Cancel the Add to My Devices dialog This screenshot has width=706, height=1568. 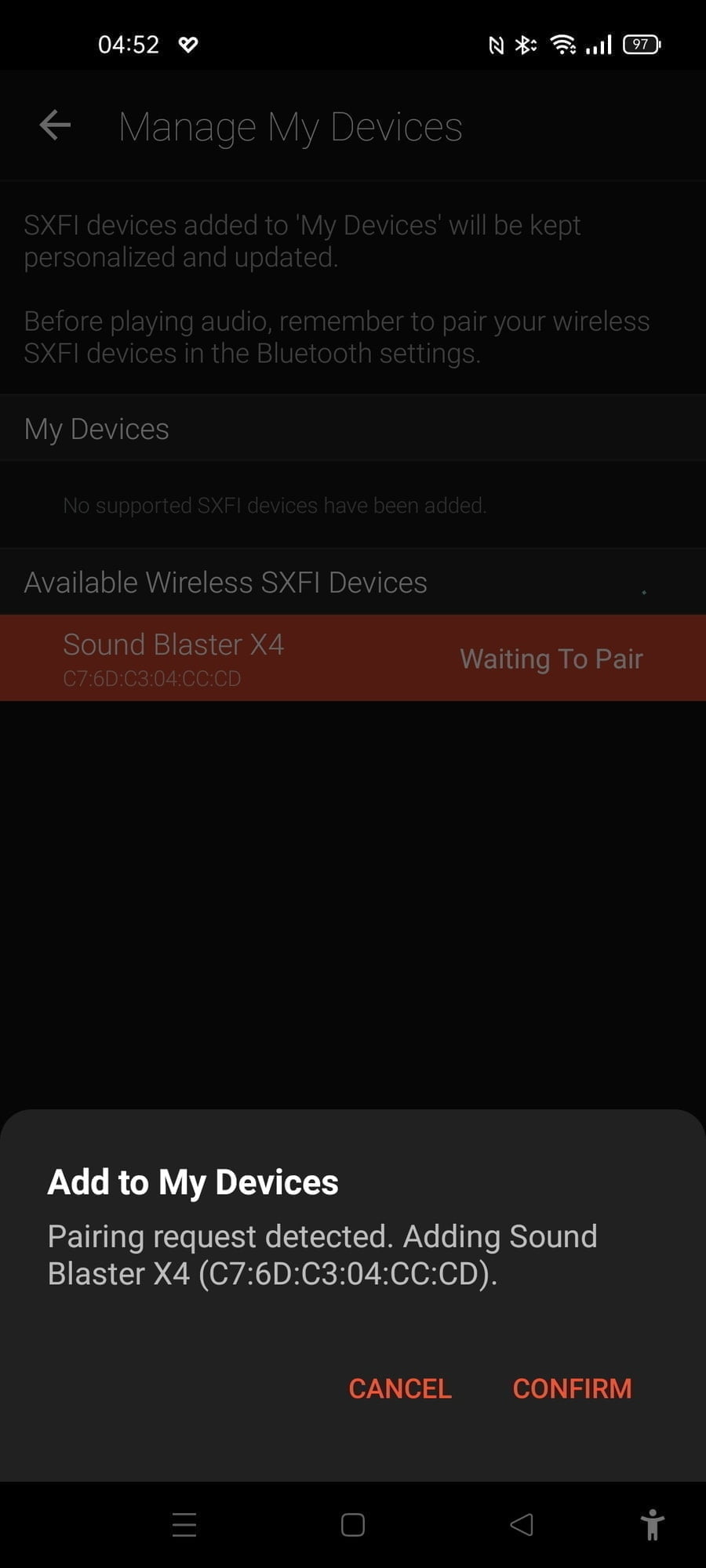(x=400, y=1388)
